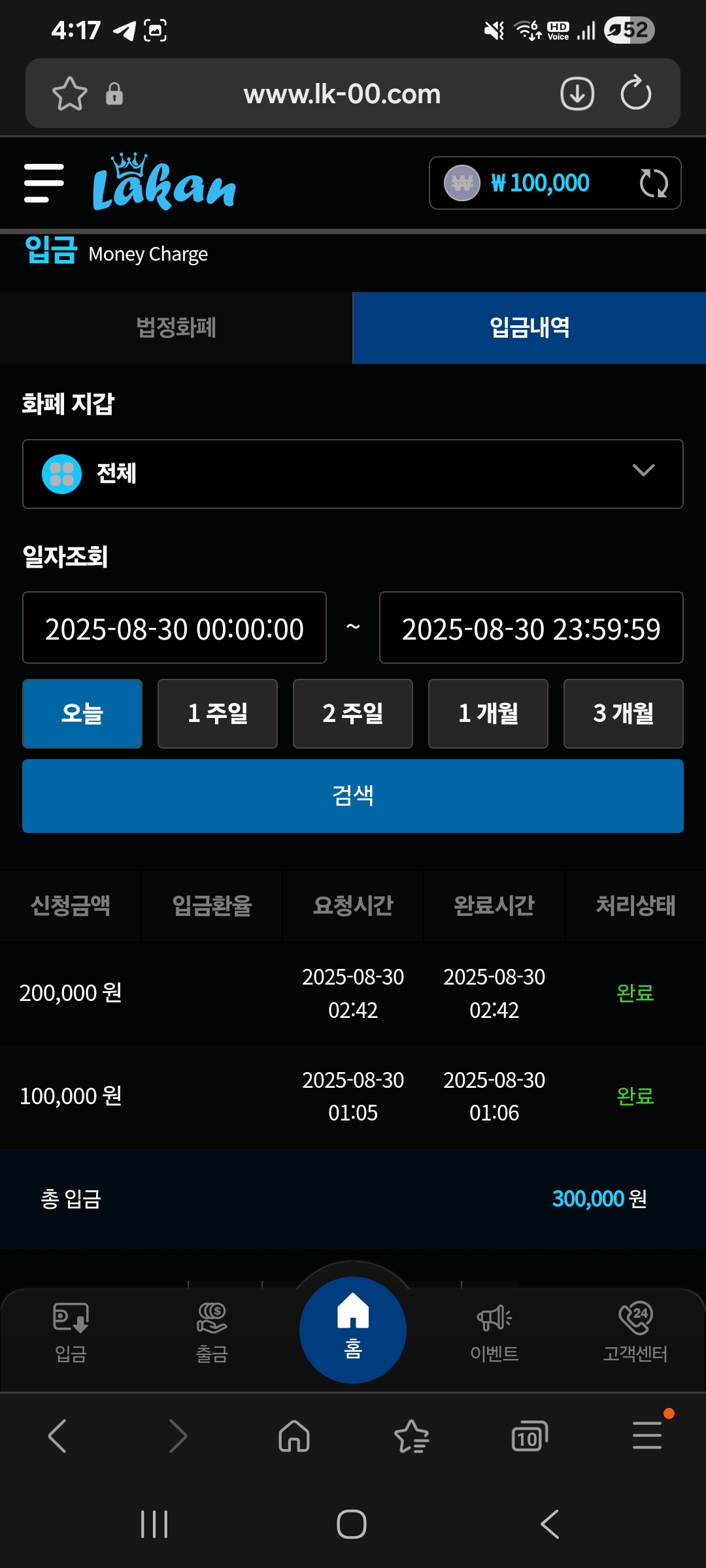The width and height of the screenshot is (706, 1568).
Task: Reload the page in the browser
Action: pyautogui.click(x=635, y=93)
